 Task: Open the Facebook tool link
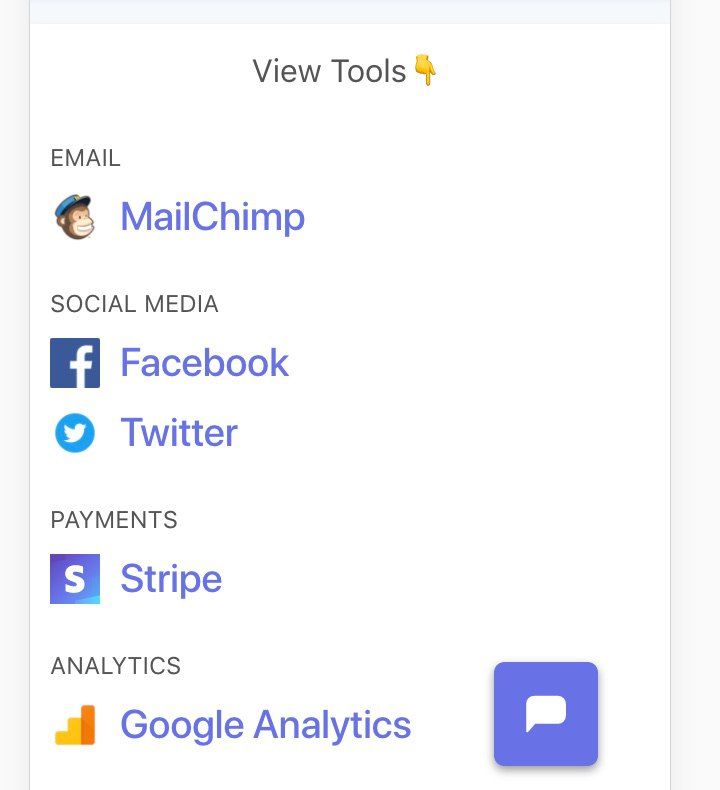pos(204,363)
